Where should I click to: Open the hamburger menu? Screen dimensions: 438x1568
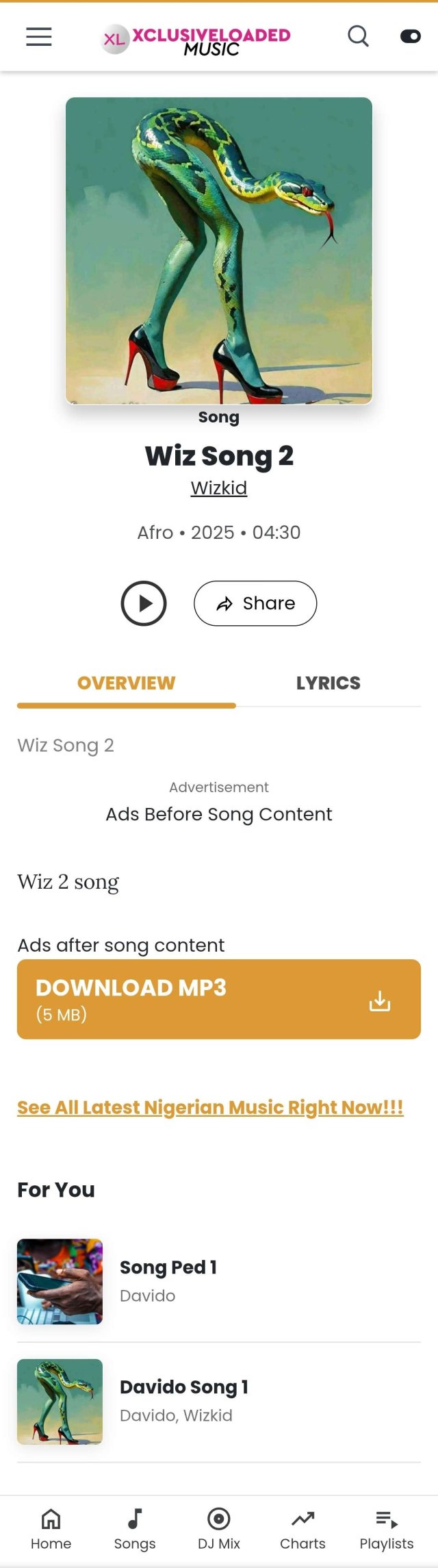pyautogui.click(x=39, y=37)
